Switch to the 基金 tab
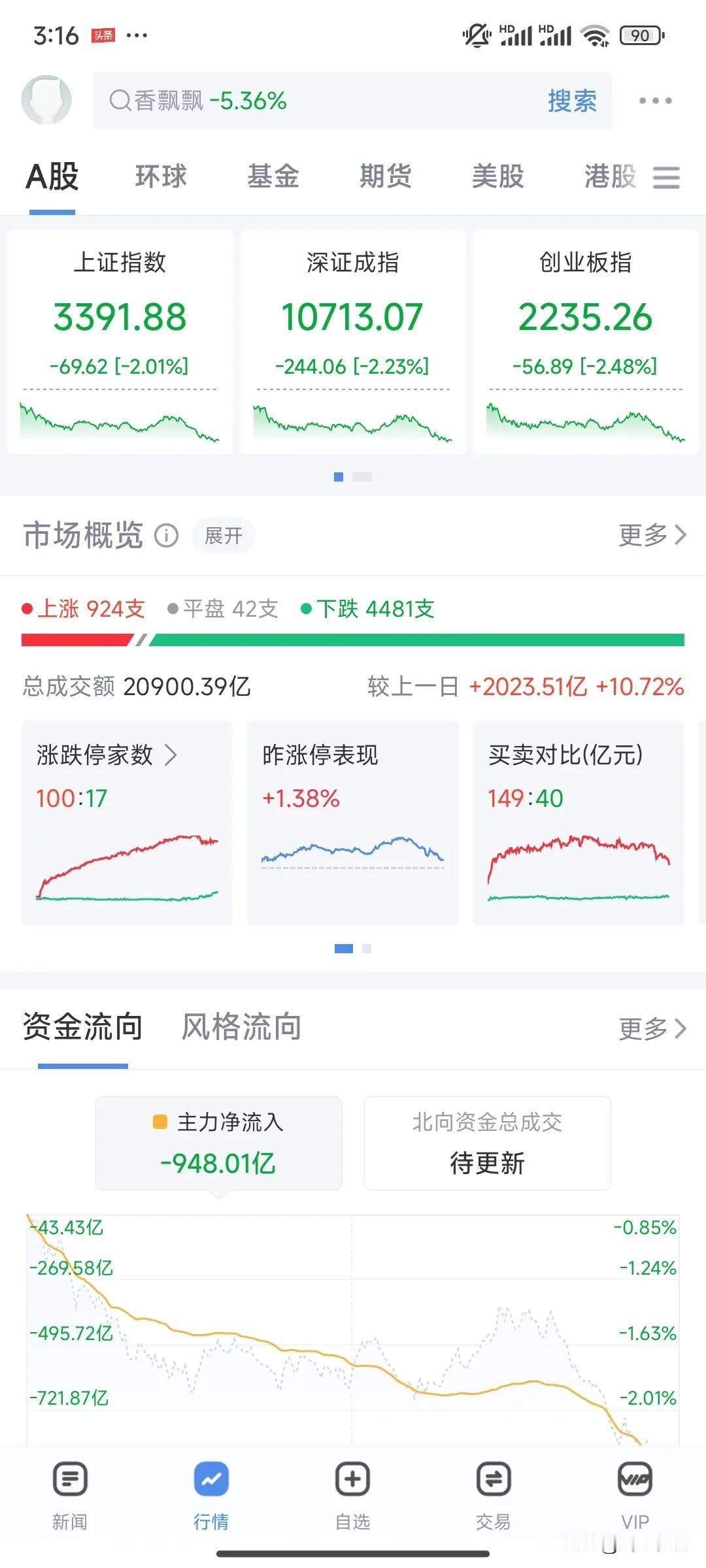 click(273, 176)
